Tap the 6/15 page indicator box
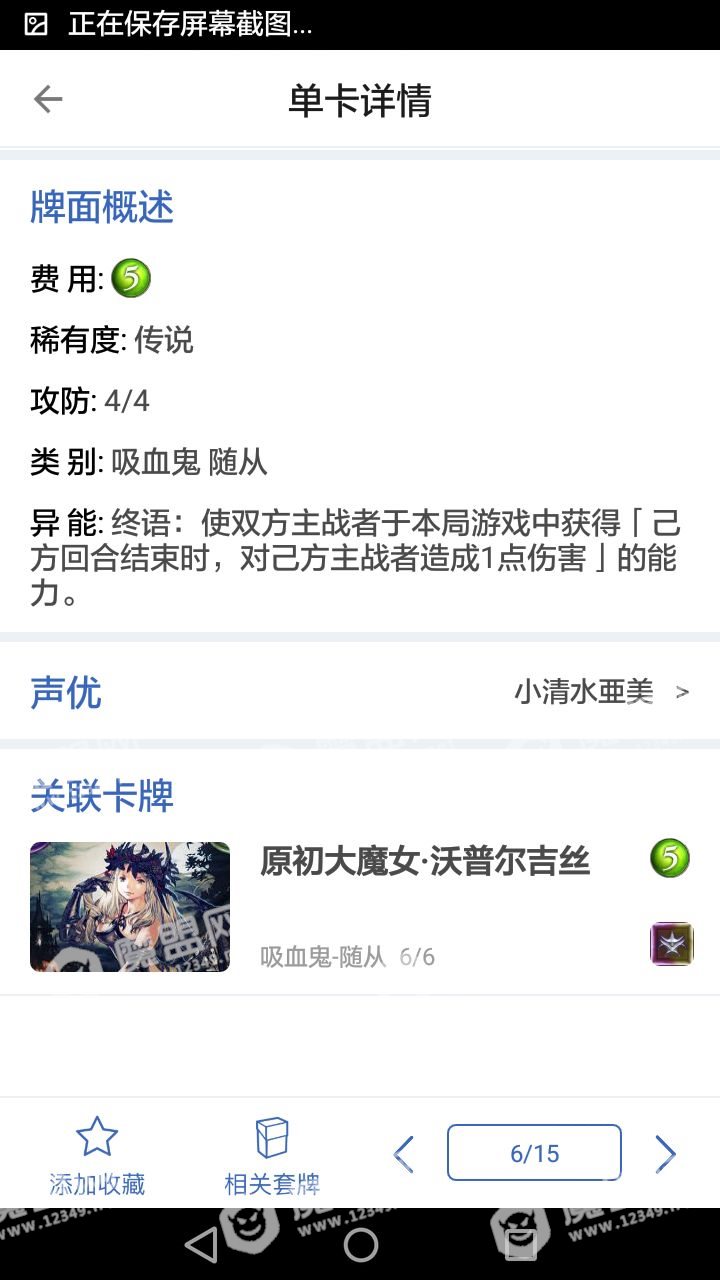This screenshot has height=1280, width=720. (x=534, y=1153)
